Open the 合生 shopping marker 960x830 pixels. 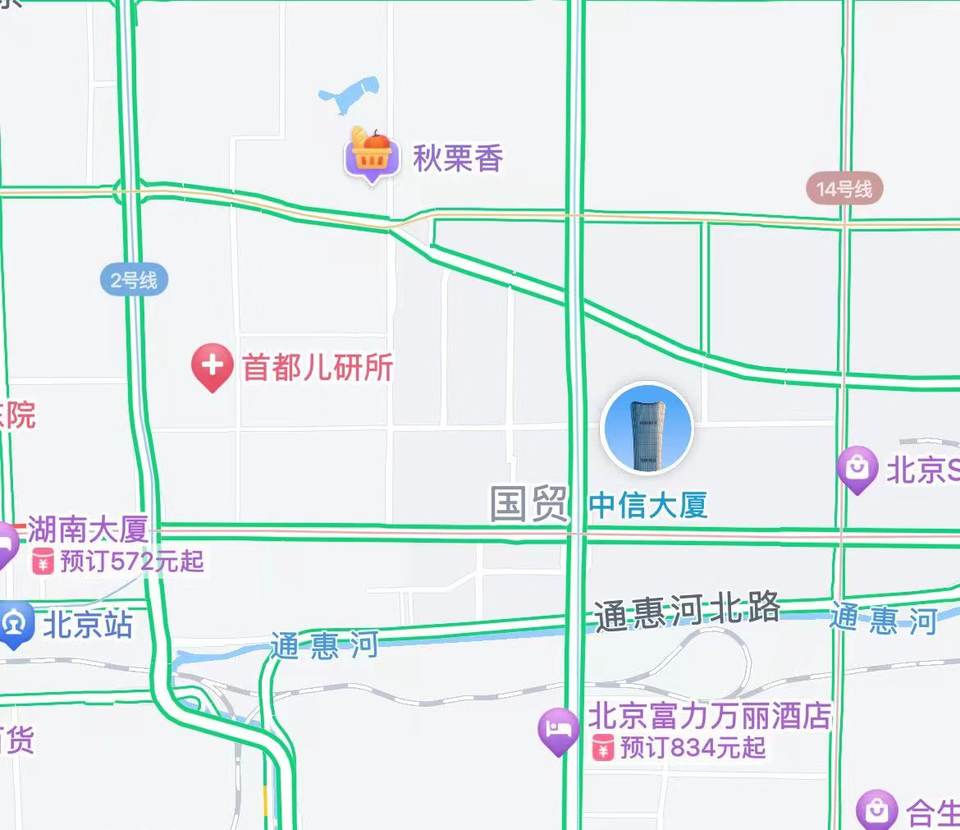[x=877, y=809]
